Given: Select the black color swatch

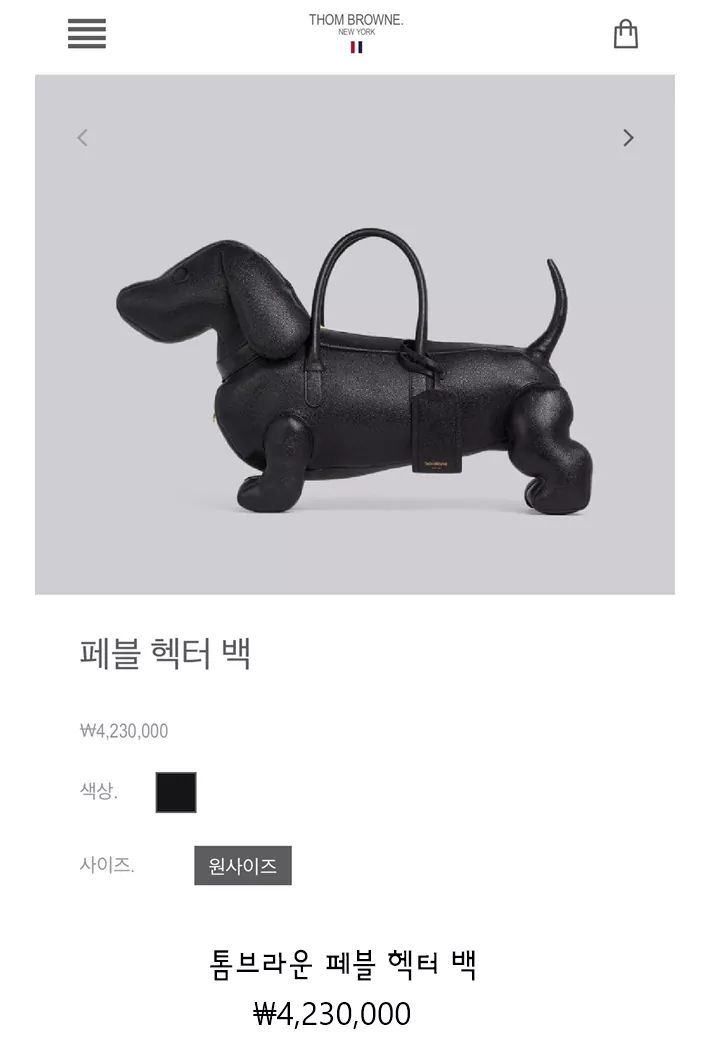Looking at the screenshot, I should tap(176, 792).
